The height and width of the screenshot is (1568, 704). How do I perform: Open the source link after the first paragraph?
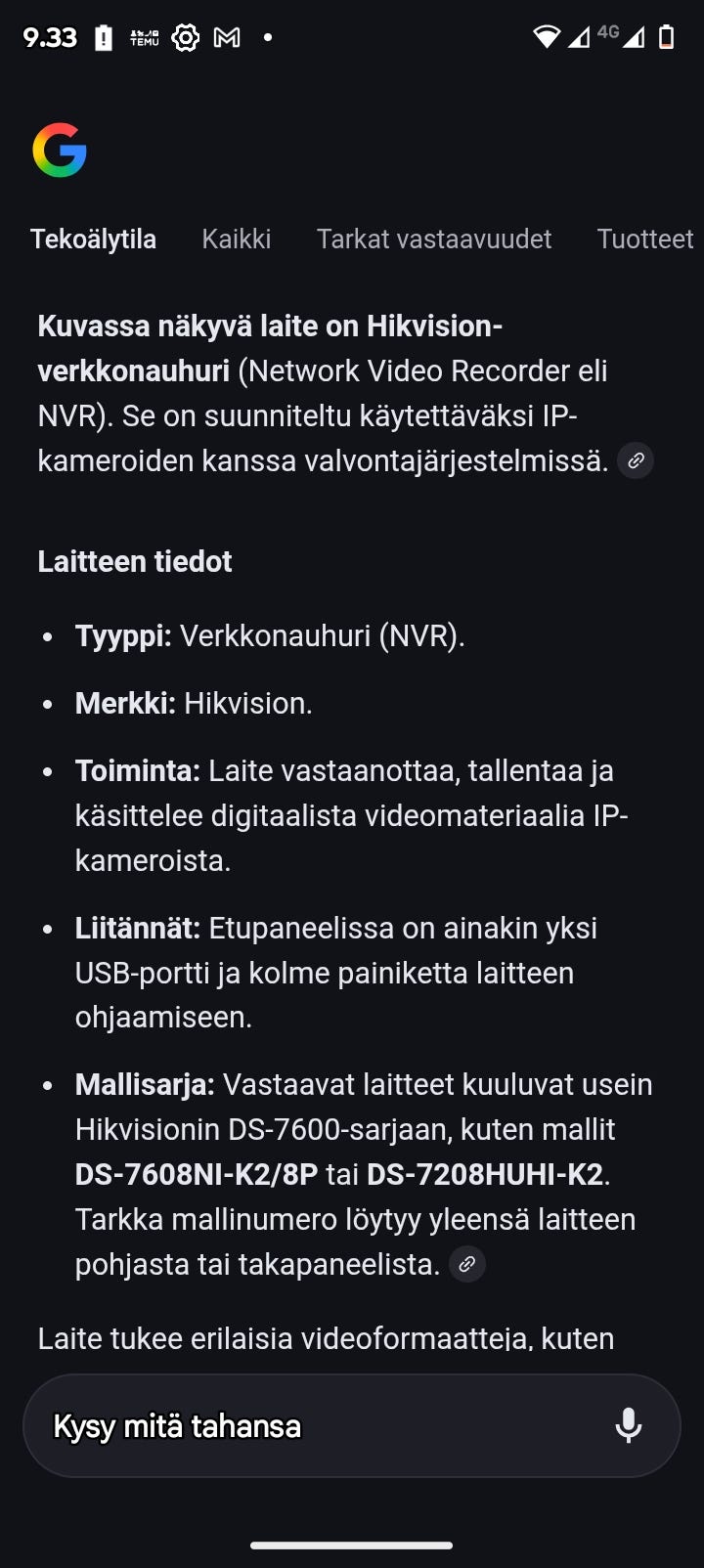point(635,459)
